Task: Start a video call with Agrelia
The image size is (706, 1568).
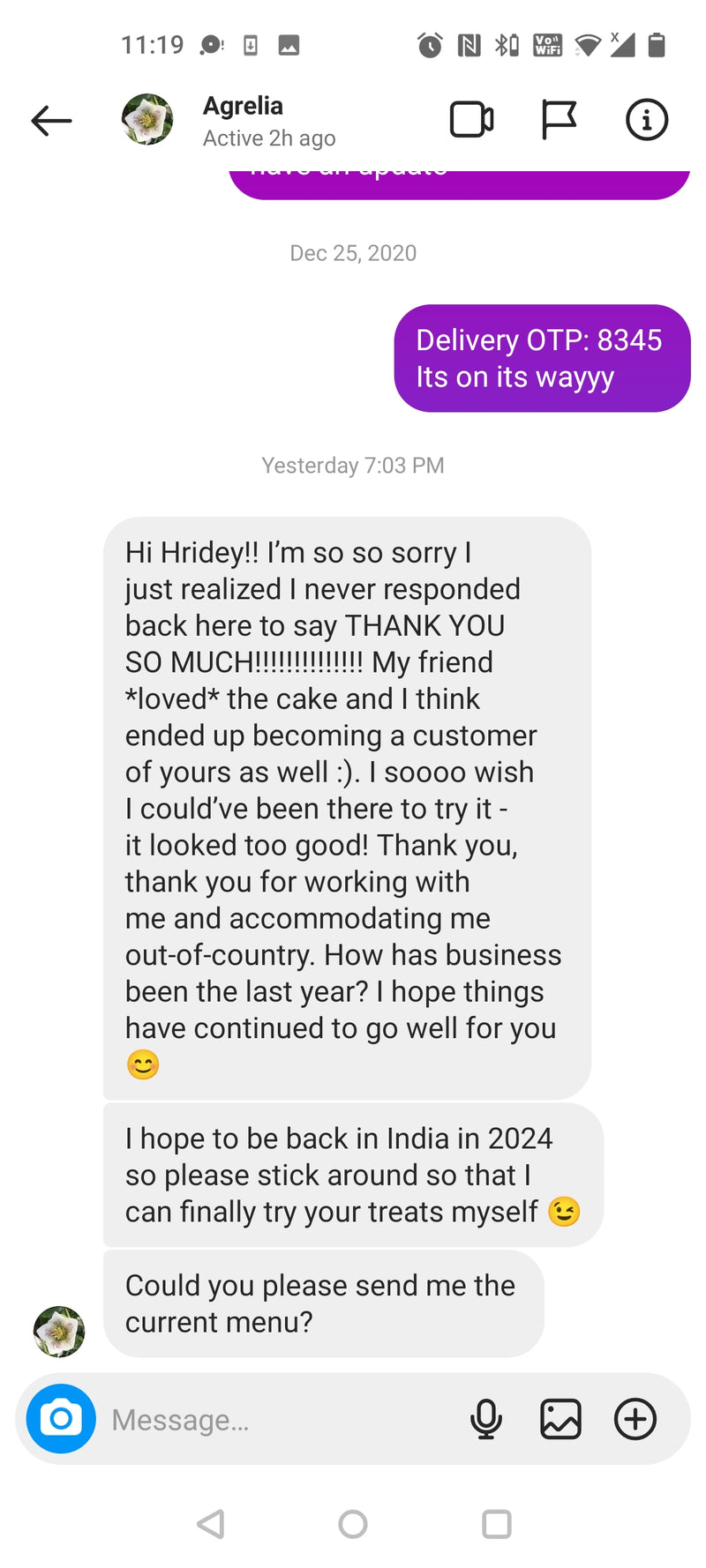Action: click(x=472, y=120)
